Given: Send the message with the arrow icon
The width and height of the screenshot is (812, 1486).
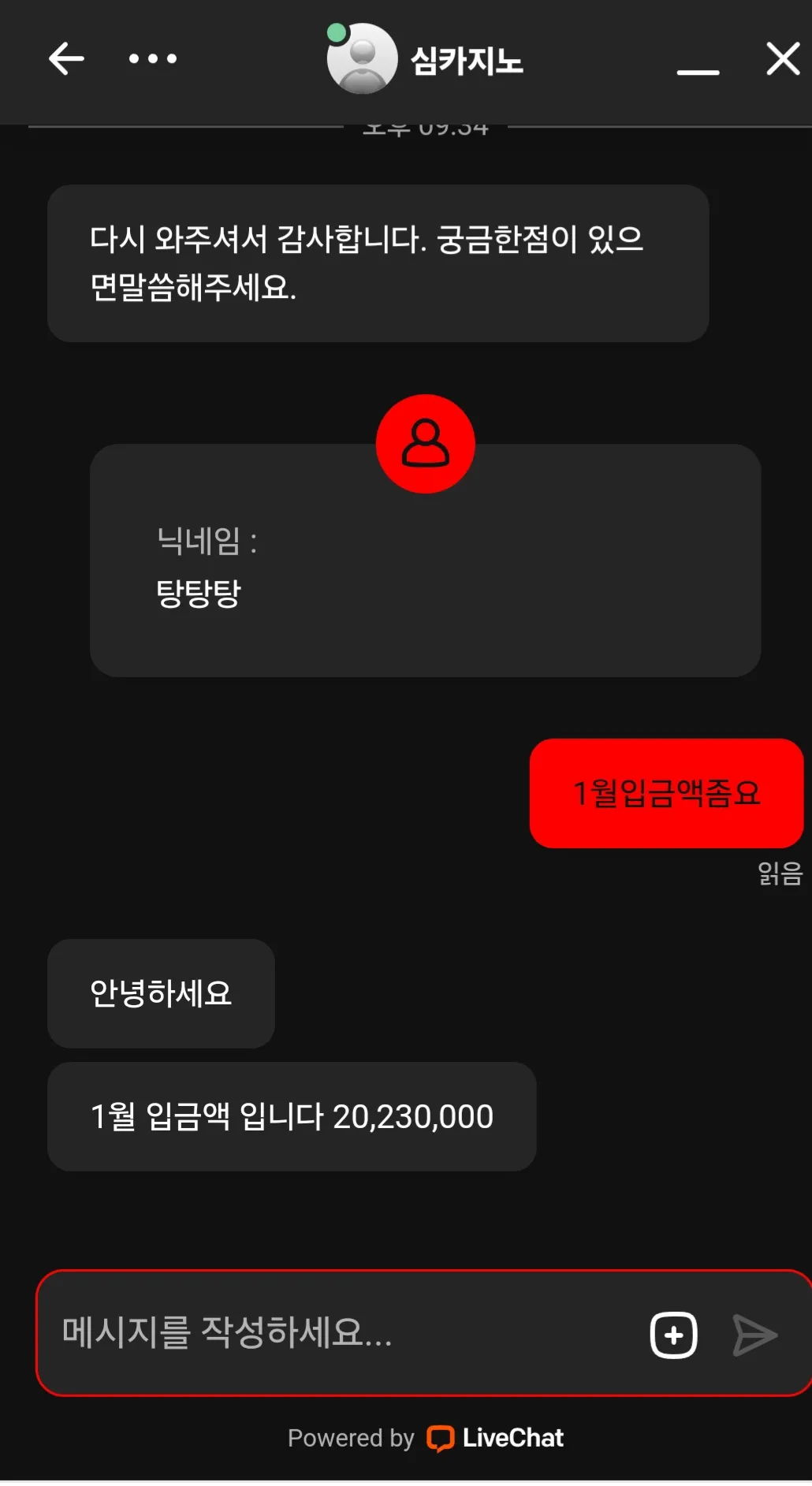Looking at the screenshot, I should tap(754, 1335).
